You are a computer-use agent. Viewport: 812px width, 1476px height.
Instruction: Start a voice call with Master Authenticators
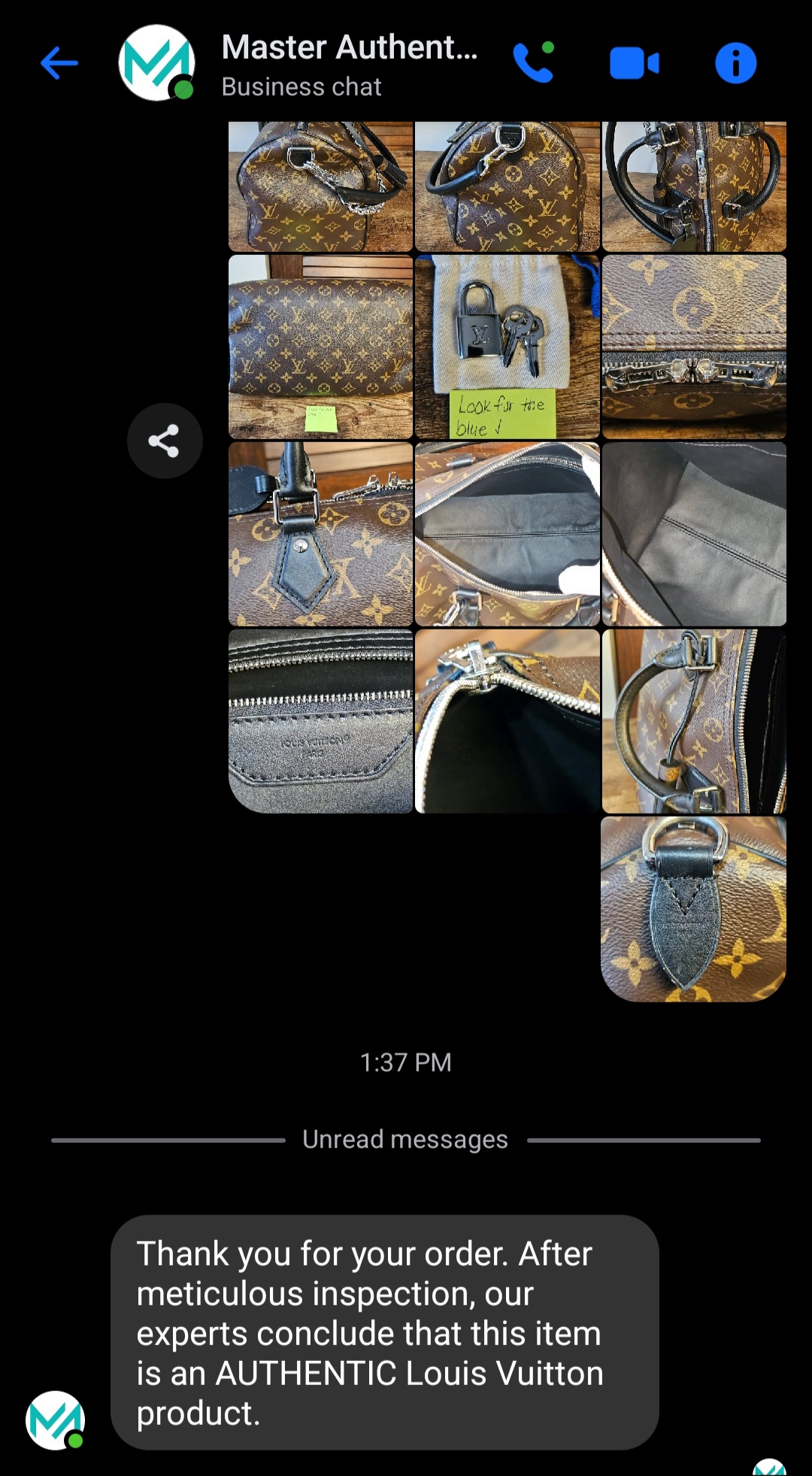pyautogui.click(x=533, y=62)
